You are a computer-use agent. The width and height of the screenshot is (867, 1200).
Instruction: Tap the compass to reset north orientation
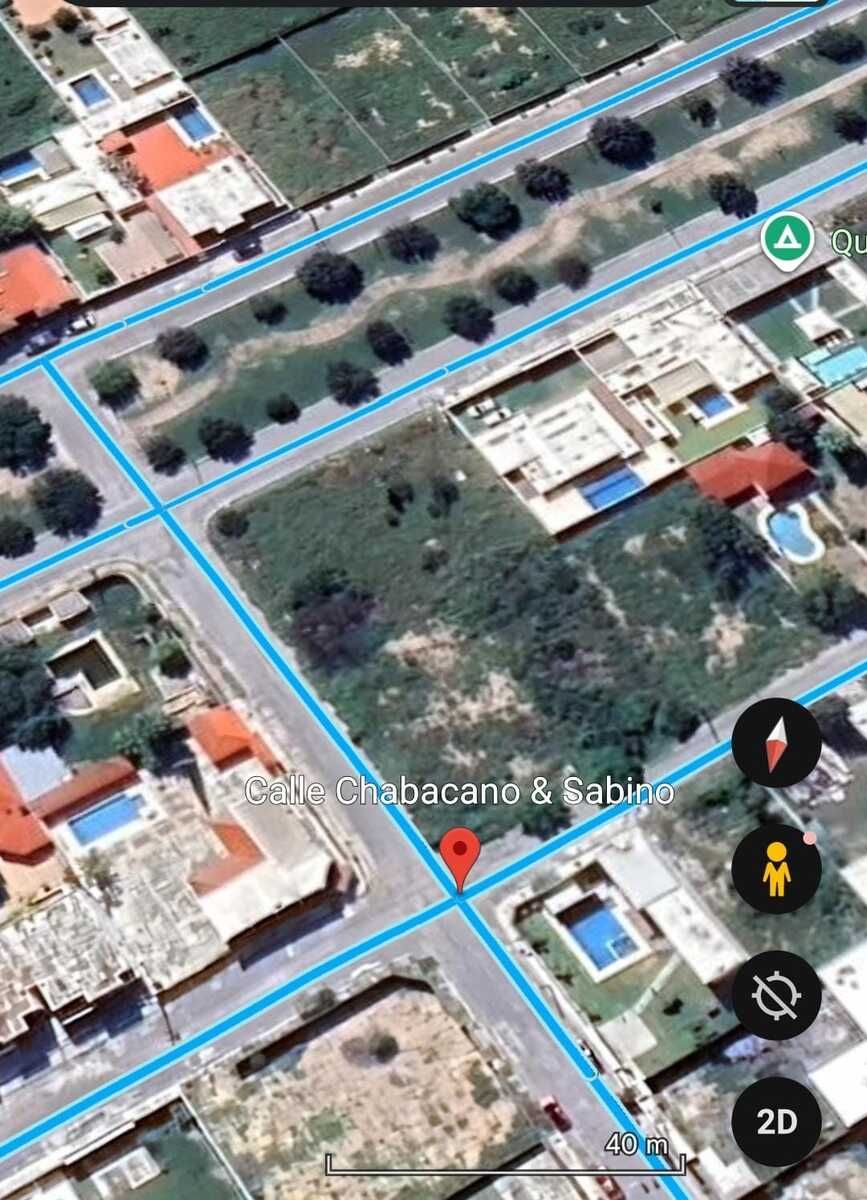[776, 743]
